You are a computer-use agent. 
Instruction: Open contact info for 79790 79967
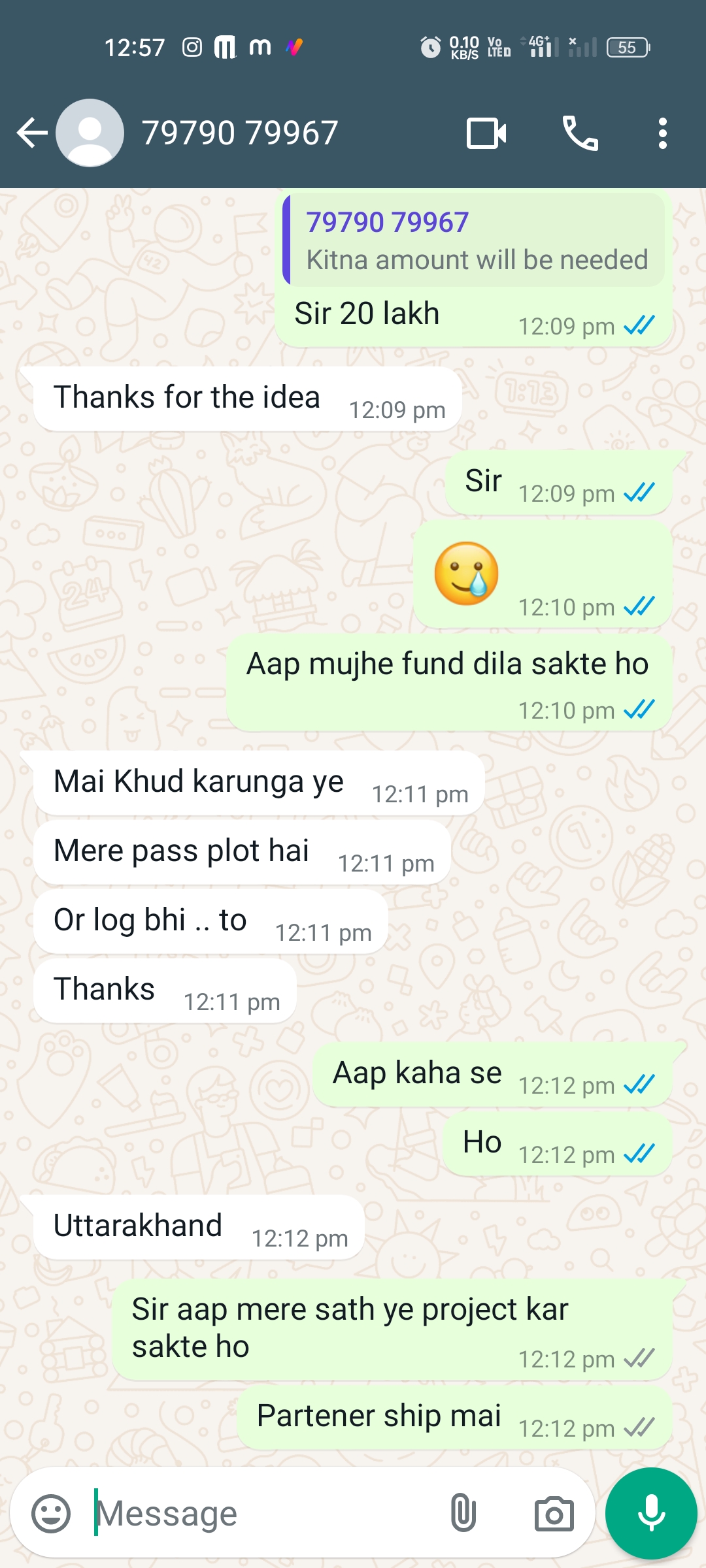(x=239, y=133)
